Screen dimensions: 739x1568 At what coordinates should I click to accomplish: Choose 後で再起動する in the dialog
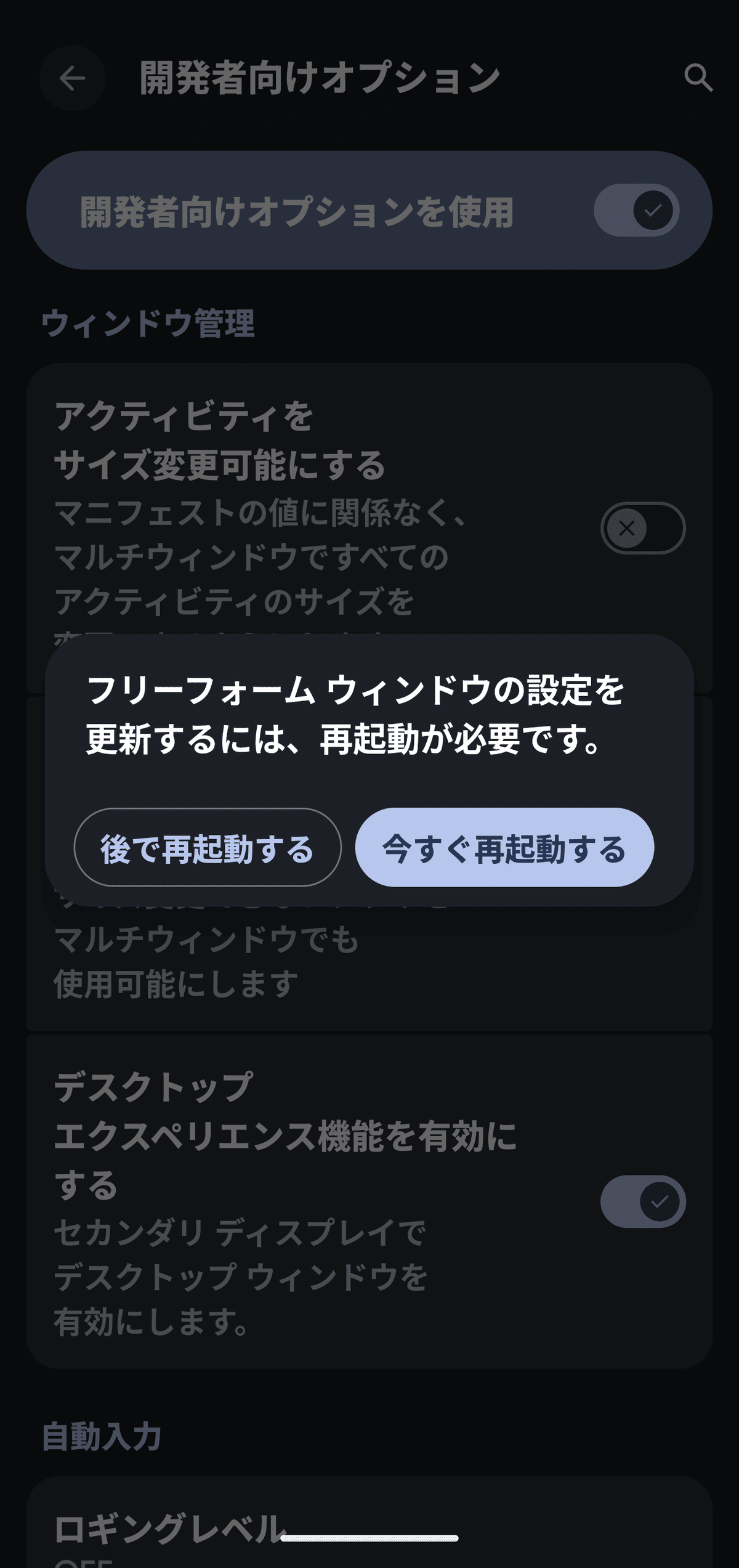[207, 849]
